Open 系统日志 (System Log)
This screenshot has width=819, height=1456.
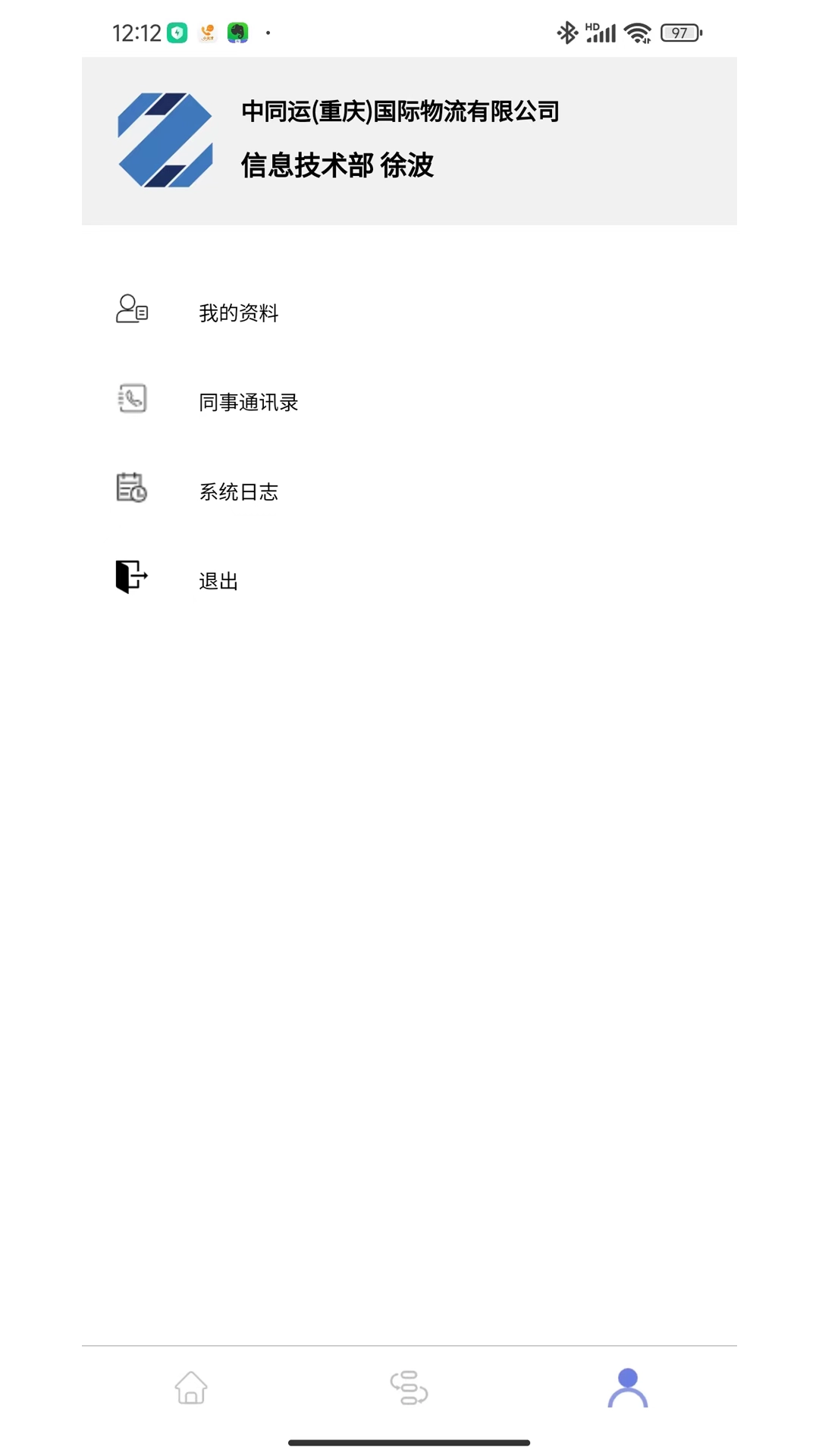pos(239,491)
